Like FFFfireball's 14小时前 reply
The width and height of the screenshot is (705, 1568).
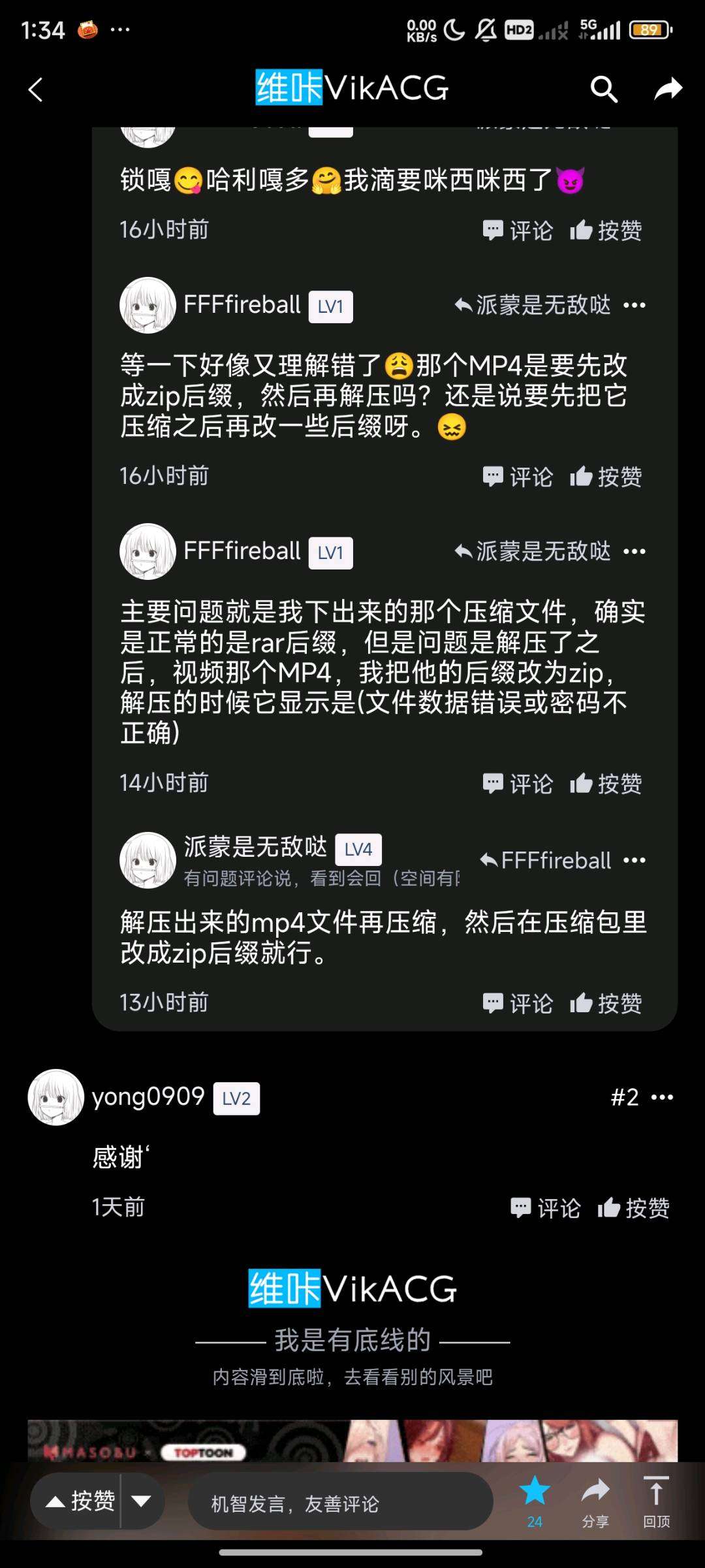(606, 784)
